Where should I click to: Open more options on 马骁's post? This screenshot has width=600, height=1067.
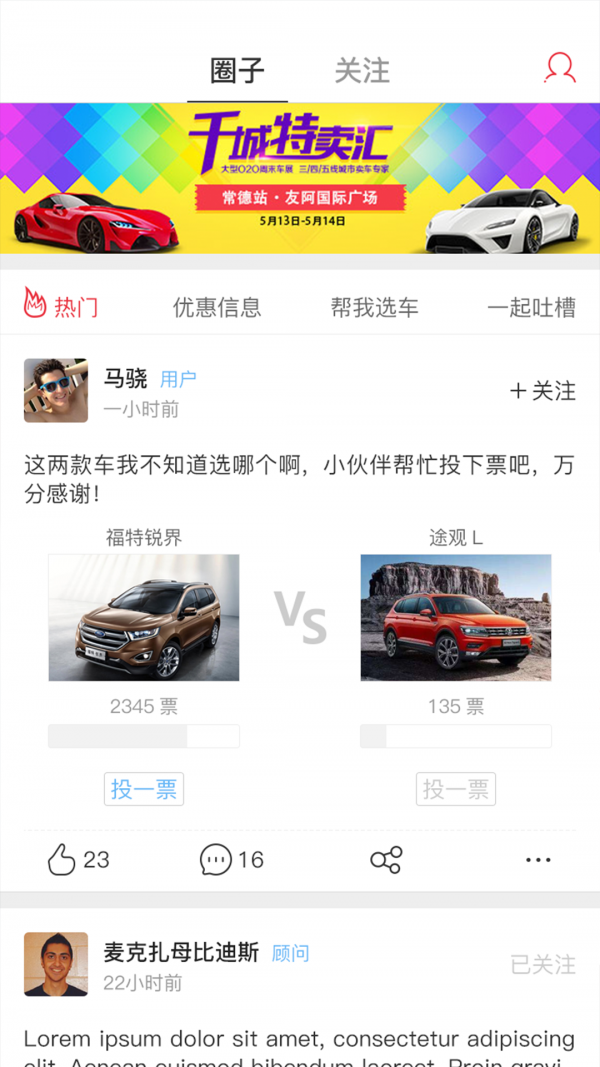[538, 860]
